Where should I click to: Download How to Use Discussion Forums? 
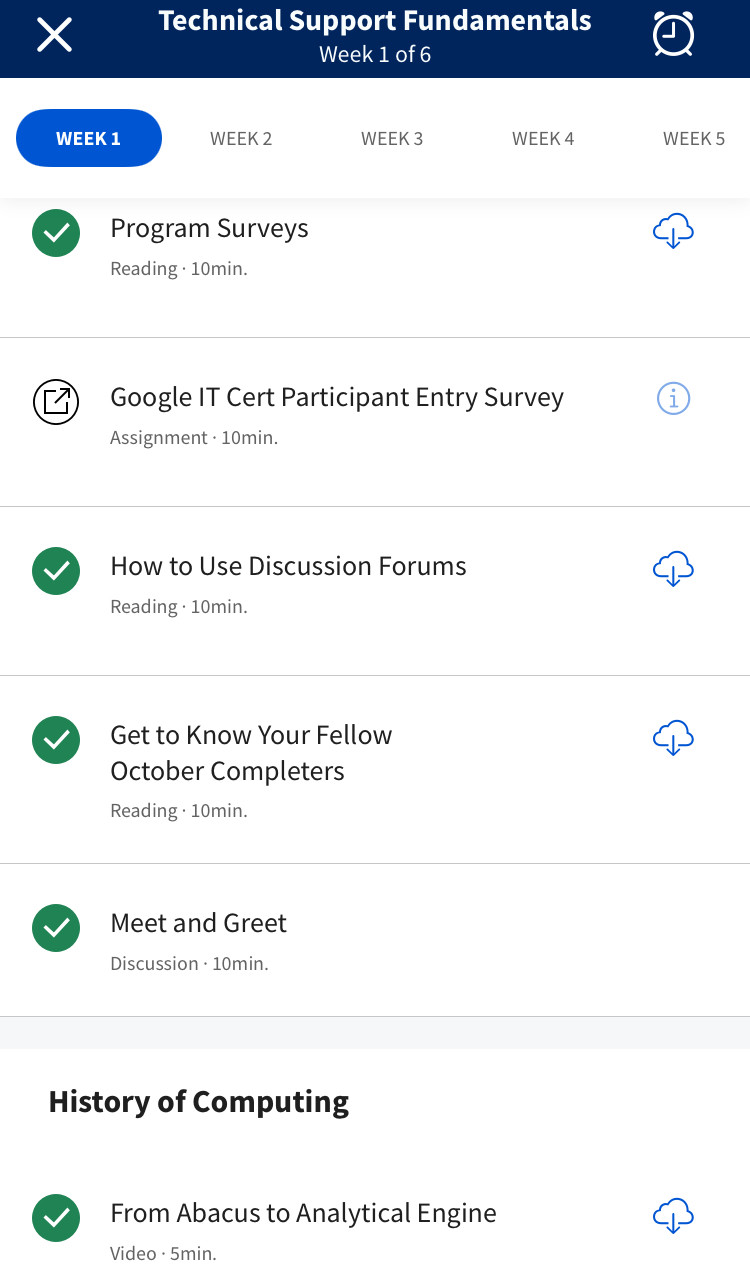point(673,569)
